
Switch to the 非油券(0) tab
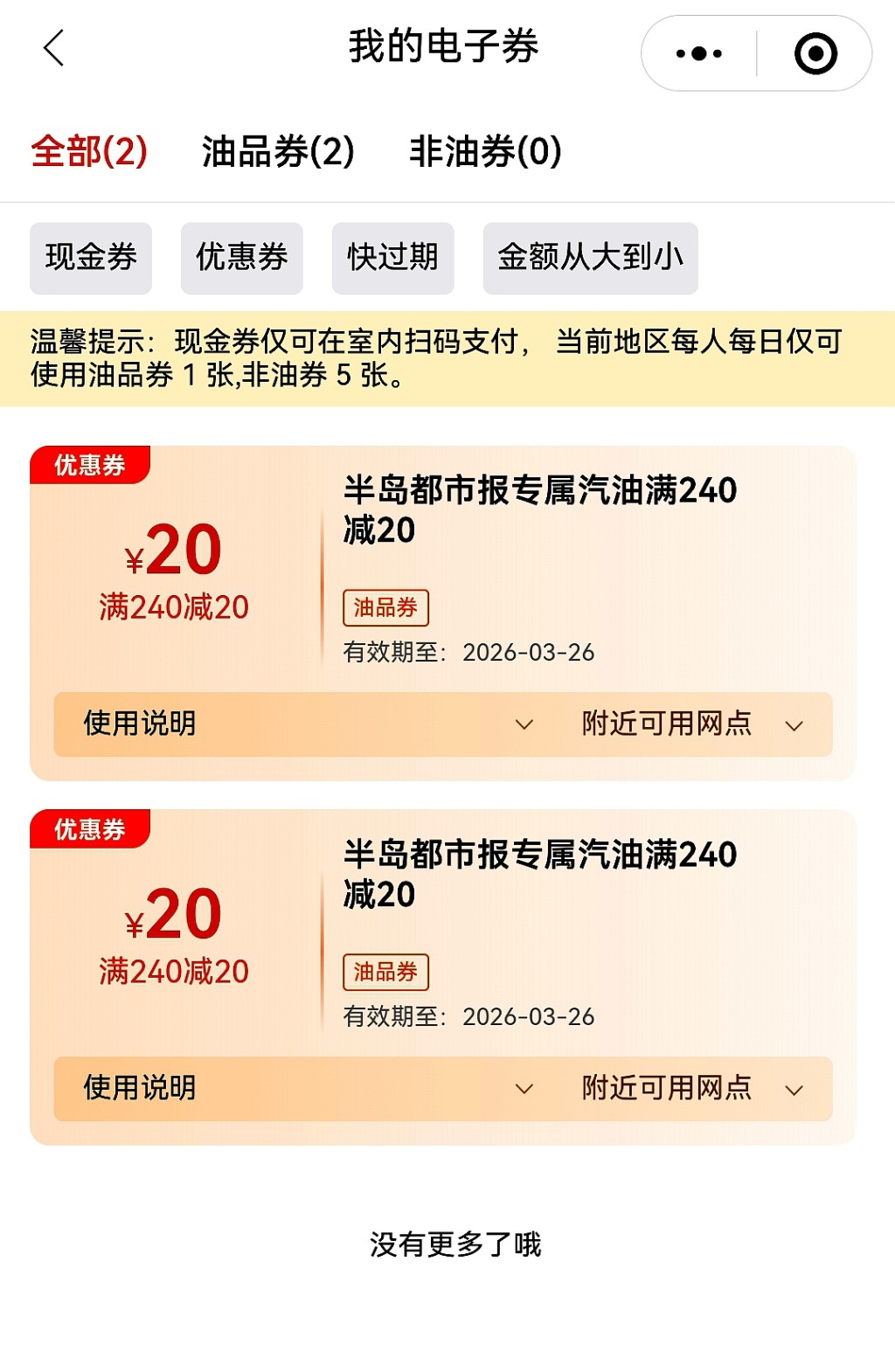click(485, 151)
